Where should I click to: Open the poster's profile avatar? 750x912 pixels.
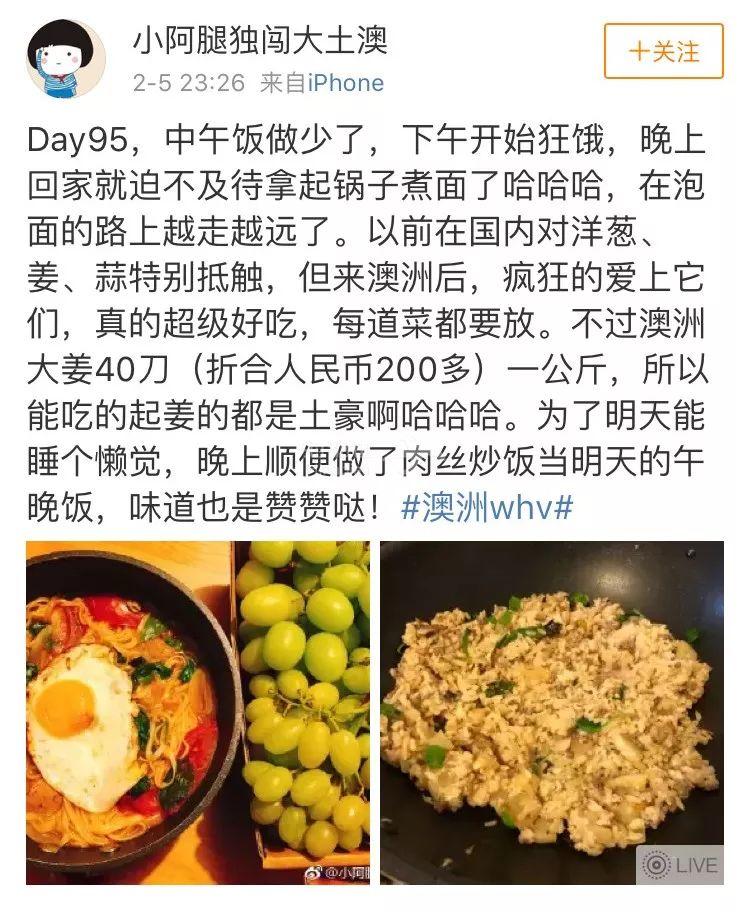[65, 58]
